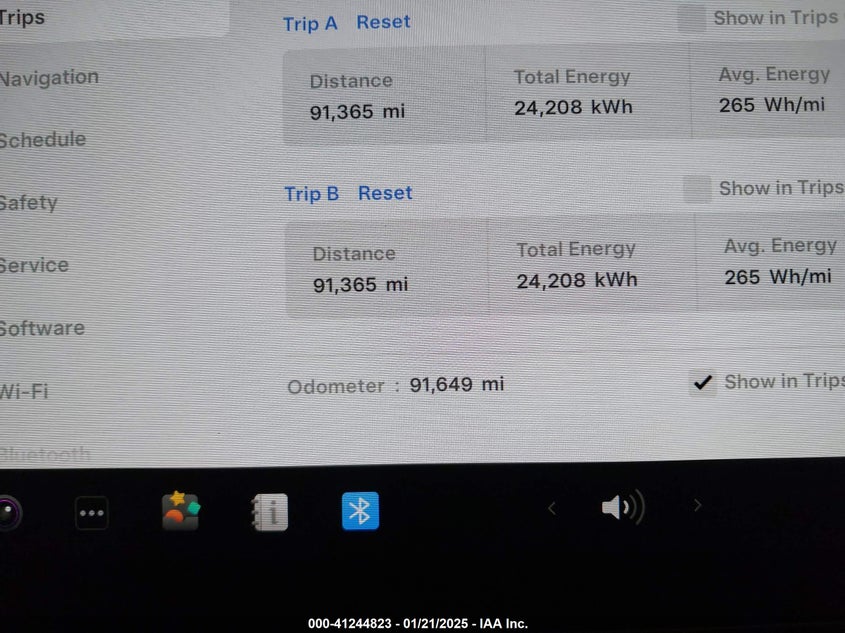Viewport: 845px width, 633px height.
Task: Open the owner's manual app
Action: (x=269, y=512)
